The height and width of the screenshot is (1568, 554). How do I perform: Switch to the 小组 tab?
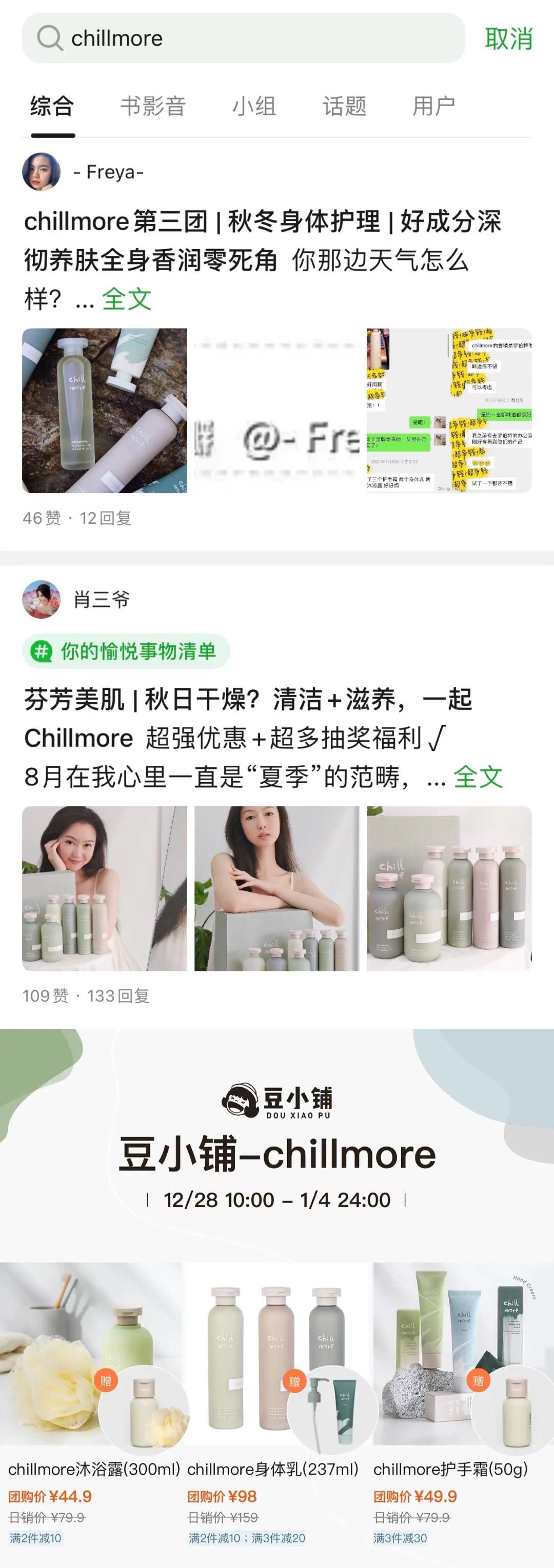pos(254,106)
